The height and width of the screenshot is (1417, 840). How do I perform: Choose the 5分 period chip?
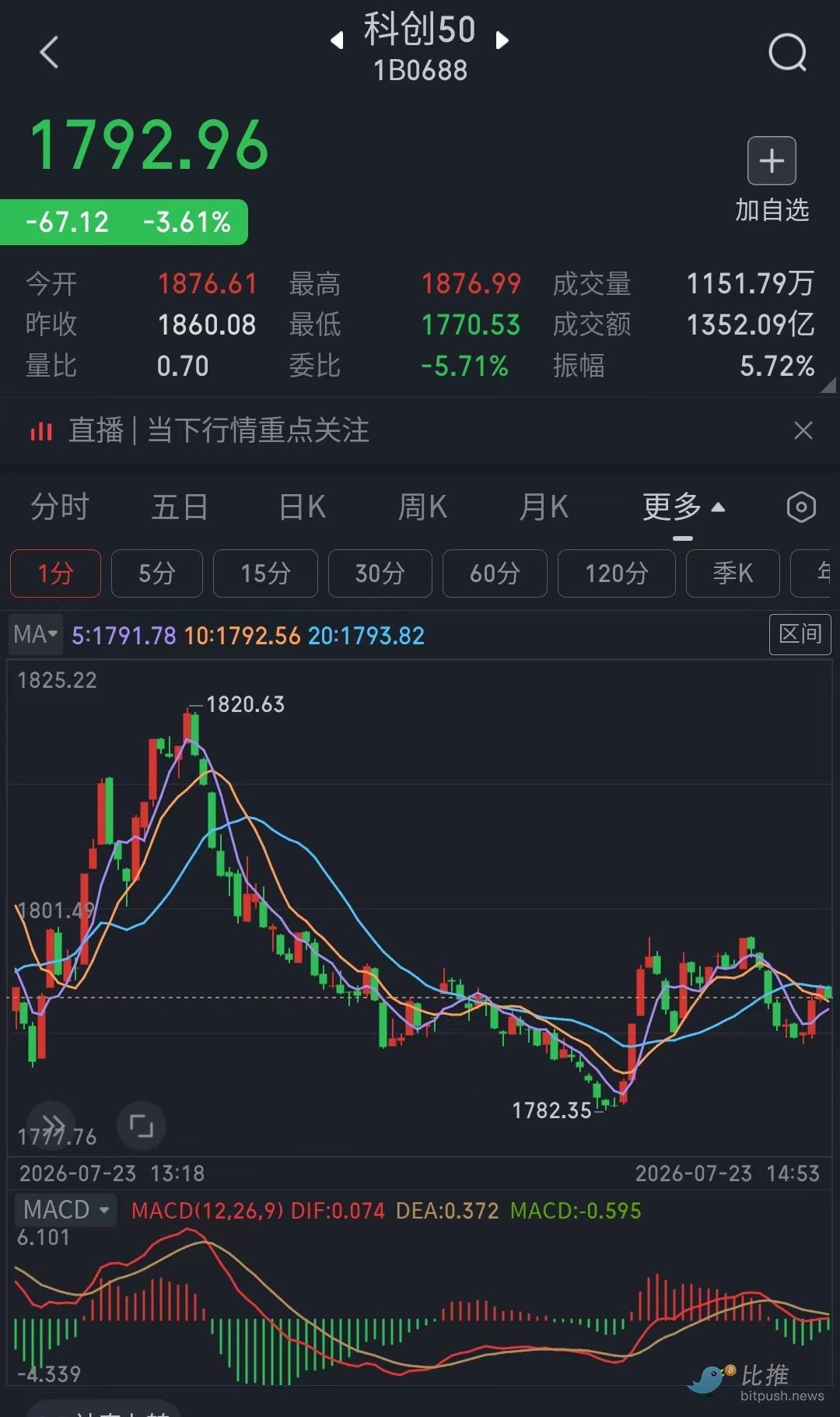pyautogui.click(x=157, y=573)
